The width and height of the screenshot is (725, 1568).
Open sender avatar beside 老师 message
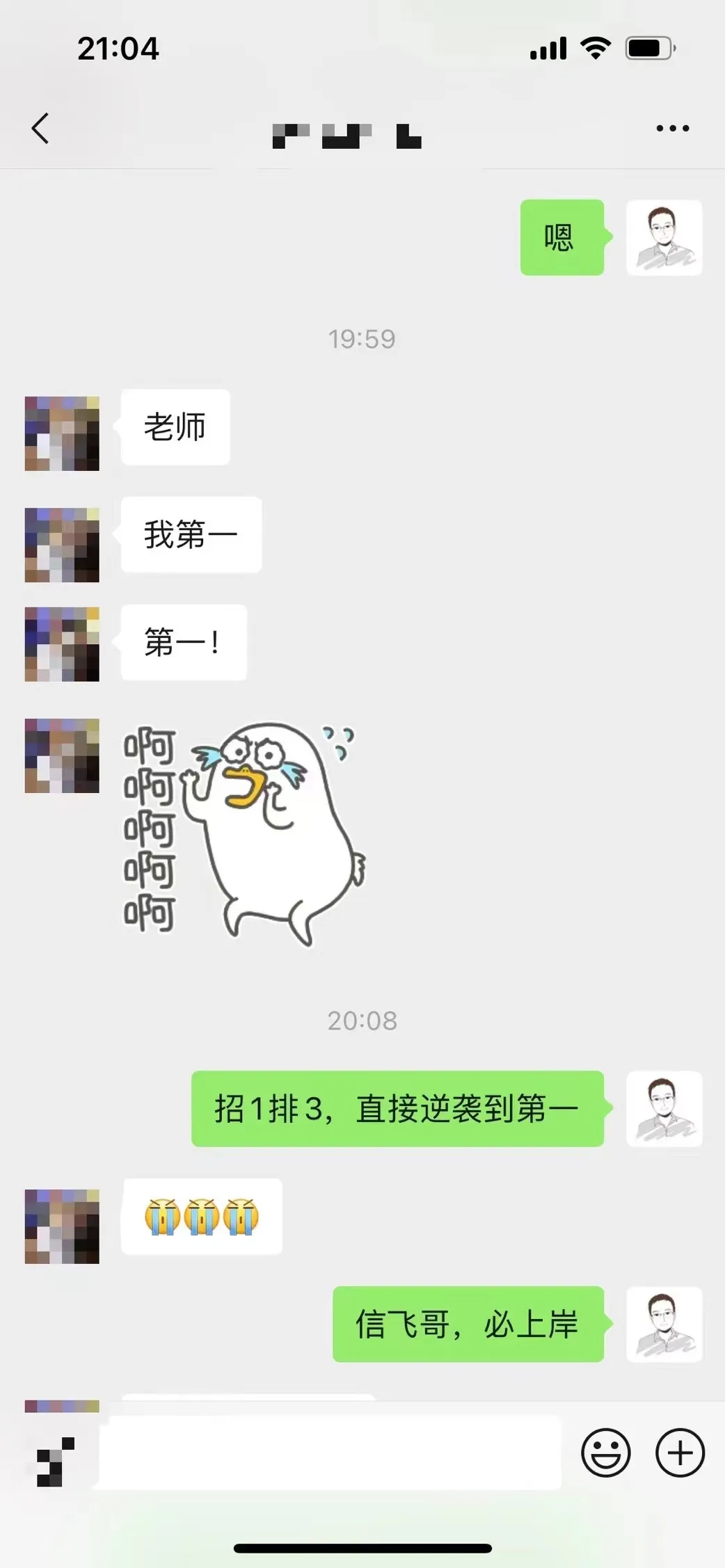[62, 433]
